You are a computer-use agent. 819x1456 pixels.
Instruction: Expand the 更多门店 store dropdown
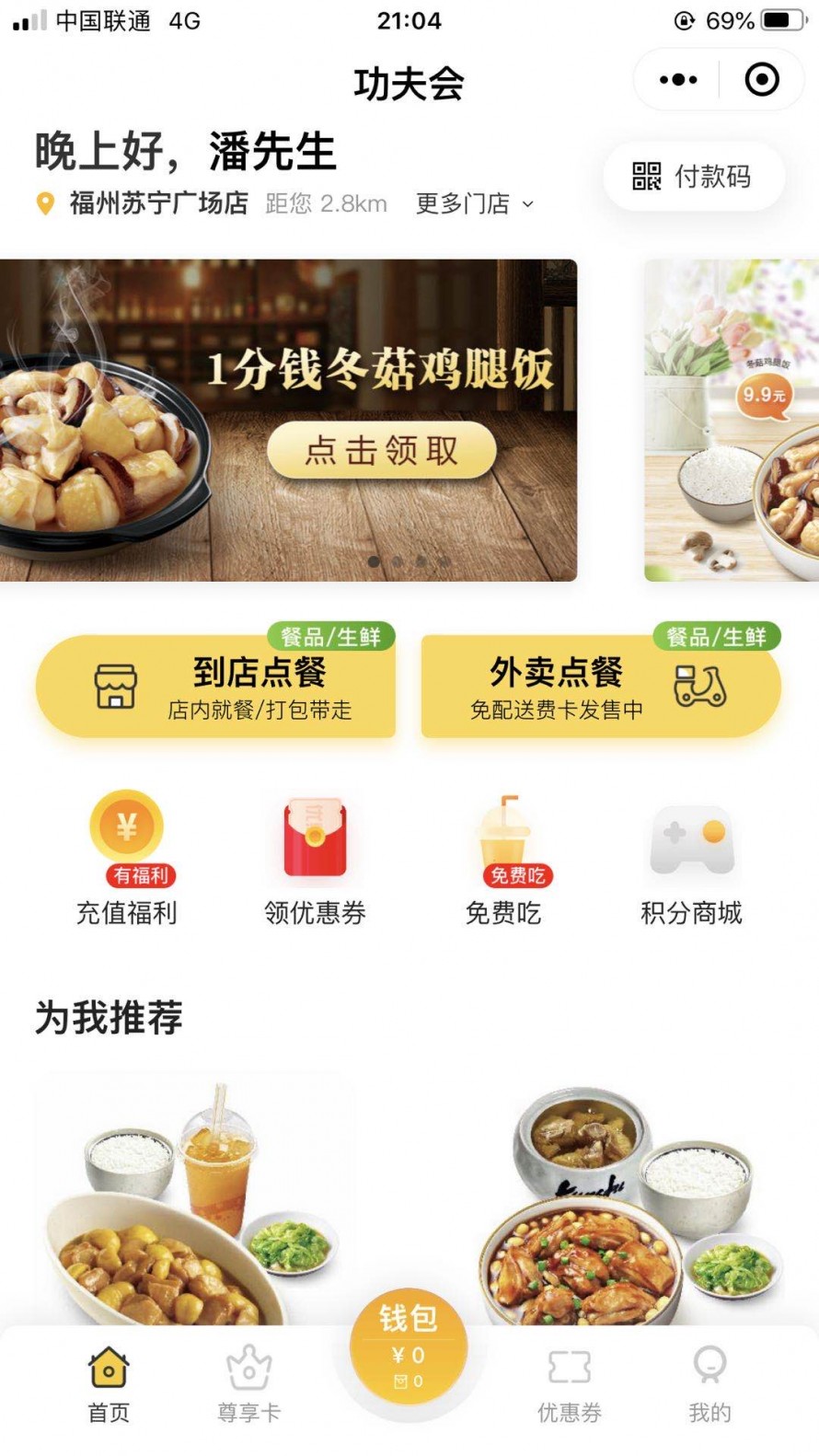[474, 203]
